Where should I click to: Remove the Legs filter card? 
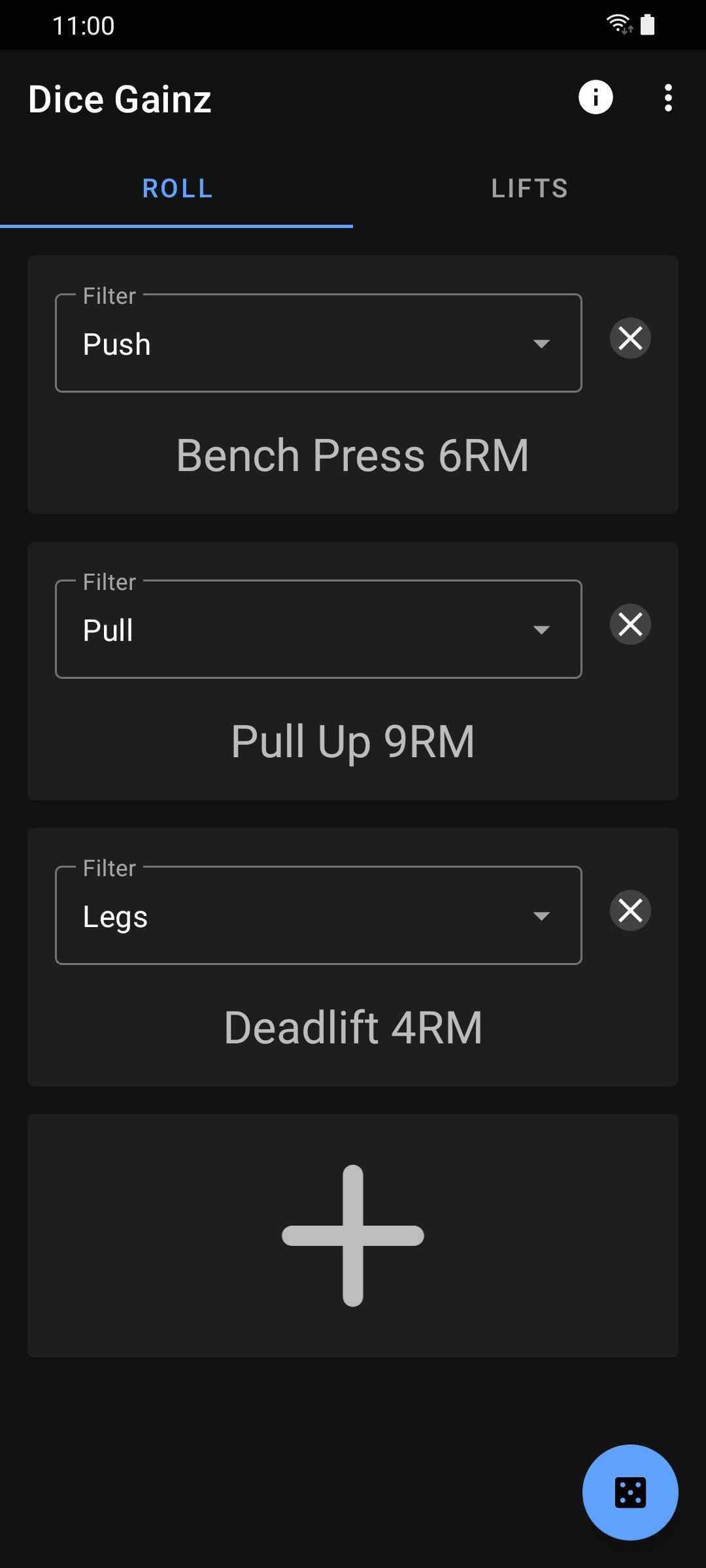click(x=630, y=910)
